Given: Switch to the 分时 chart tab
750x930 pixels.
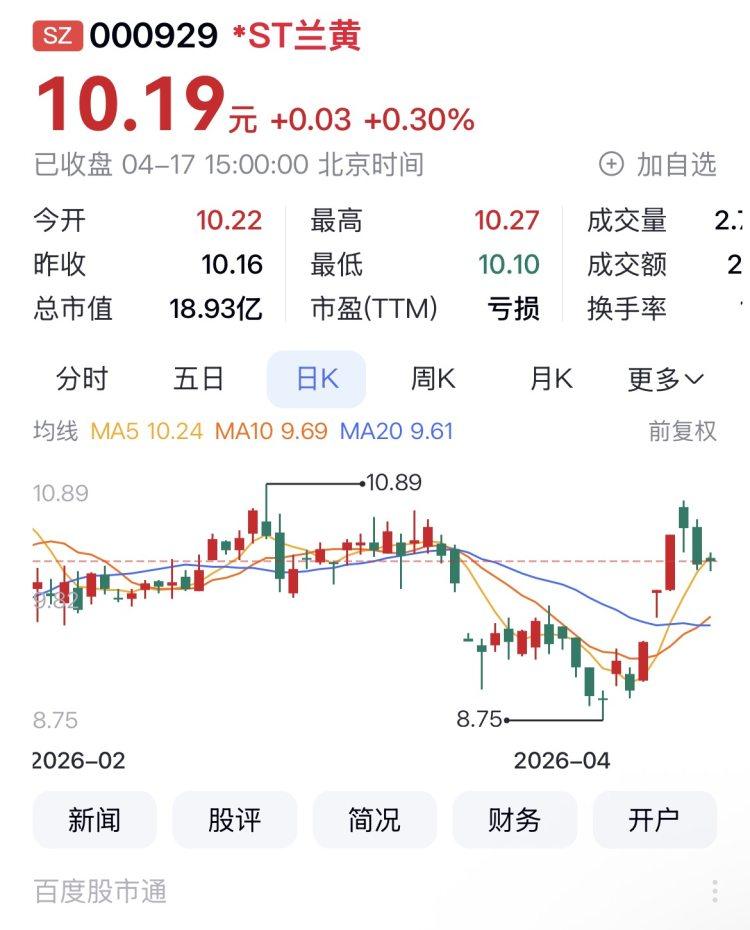Looking at the screenshot, I should [82, 379].
